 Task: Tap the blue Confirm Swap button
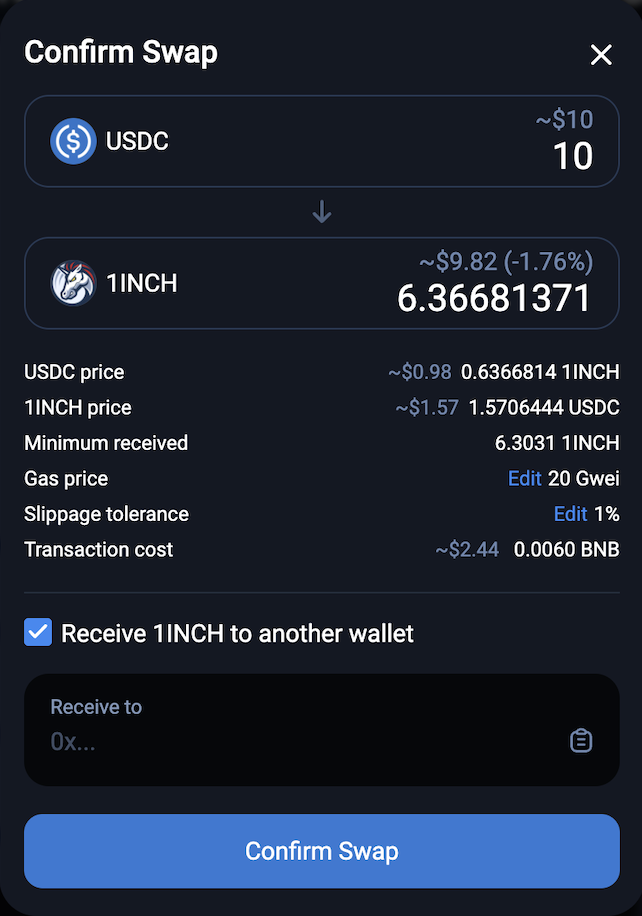322,851
